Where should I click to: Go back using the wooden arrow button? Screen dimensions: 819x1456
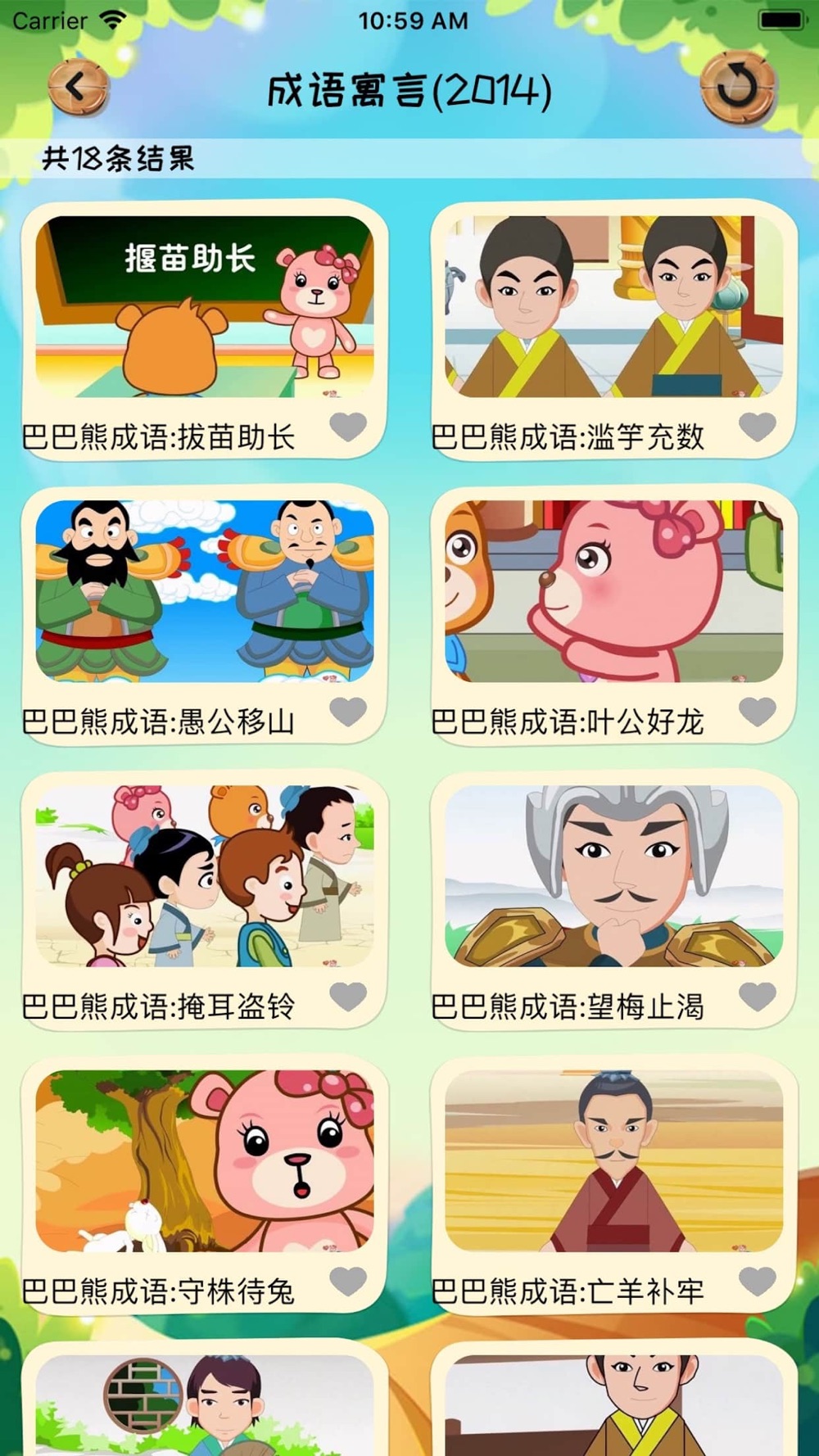78,87
